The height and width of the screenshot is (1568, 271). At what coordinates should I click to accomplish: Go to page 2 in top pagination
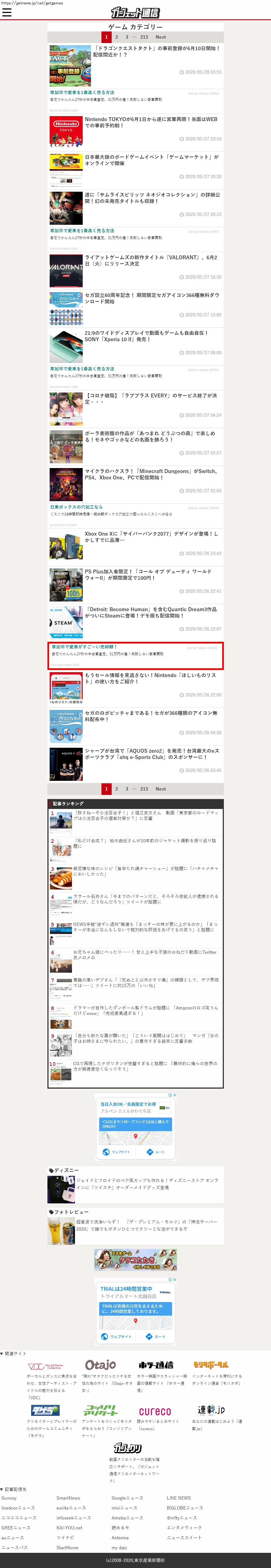[117, 37]
